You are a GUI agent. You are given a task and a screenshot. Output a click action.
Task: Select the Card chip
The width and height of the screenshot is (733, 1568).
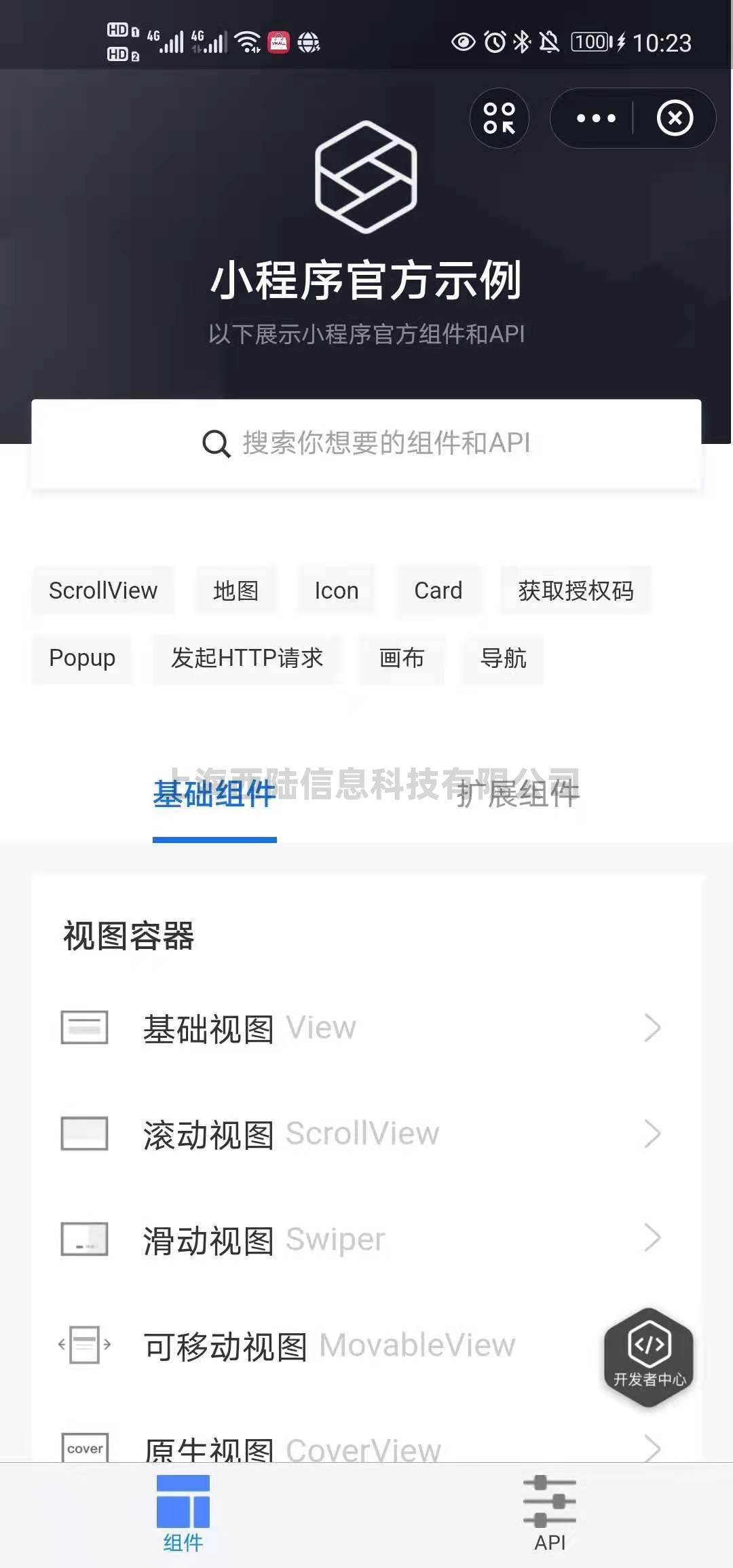point(438,591)
